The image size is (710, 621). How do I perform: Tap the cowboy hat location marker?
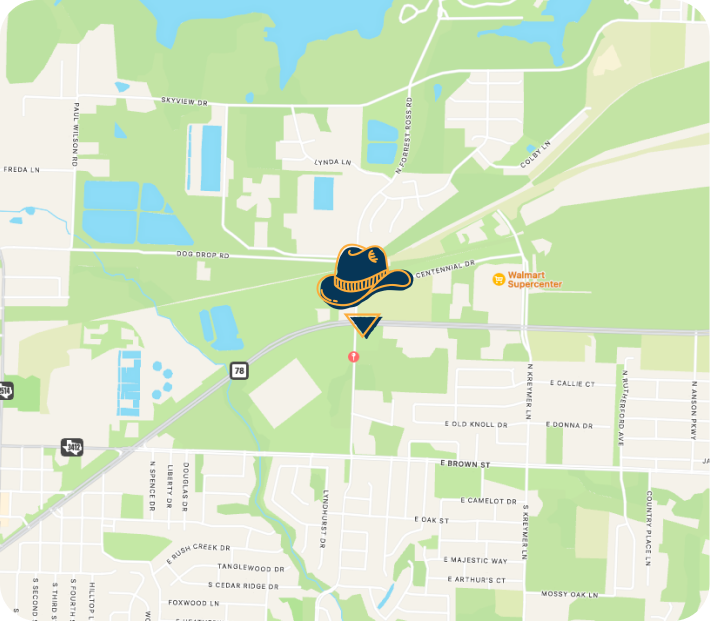pyautogui.click(x=364, y=276)
